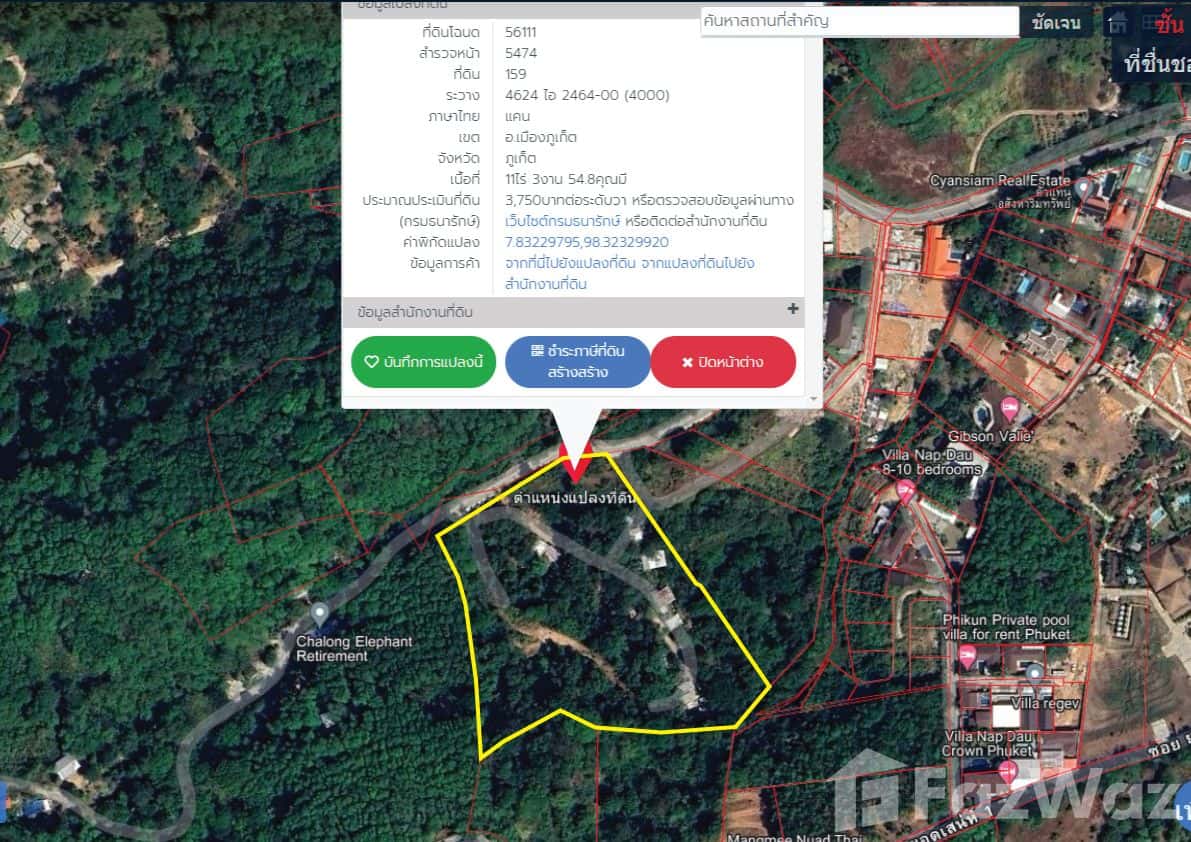This screenshot has width=1191, height=842.
Task: Open the ที่ชื่นชอบ favorites panel
Action: [x=1157, y=64]
